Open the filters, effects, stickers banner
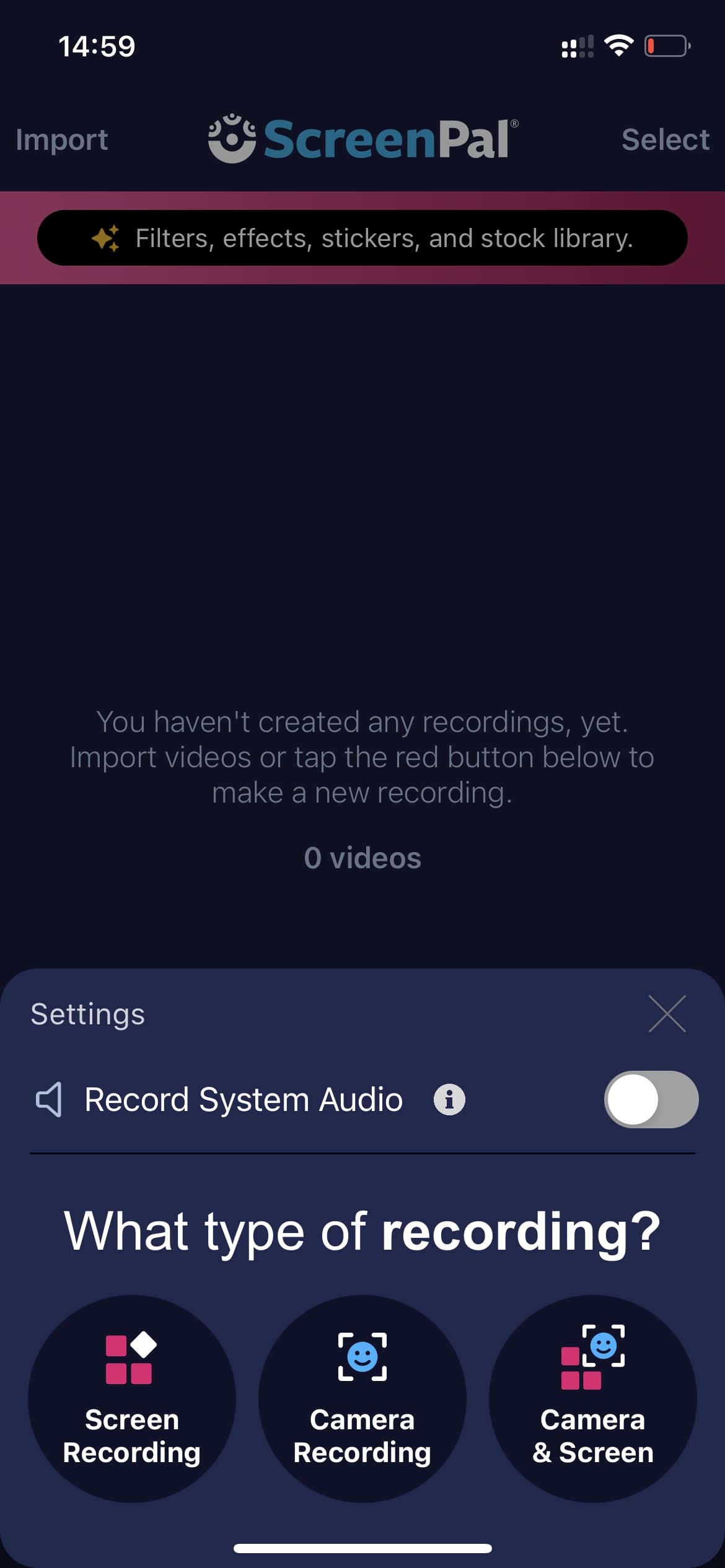 [x=362, y=238]
